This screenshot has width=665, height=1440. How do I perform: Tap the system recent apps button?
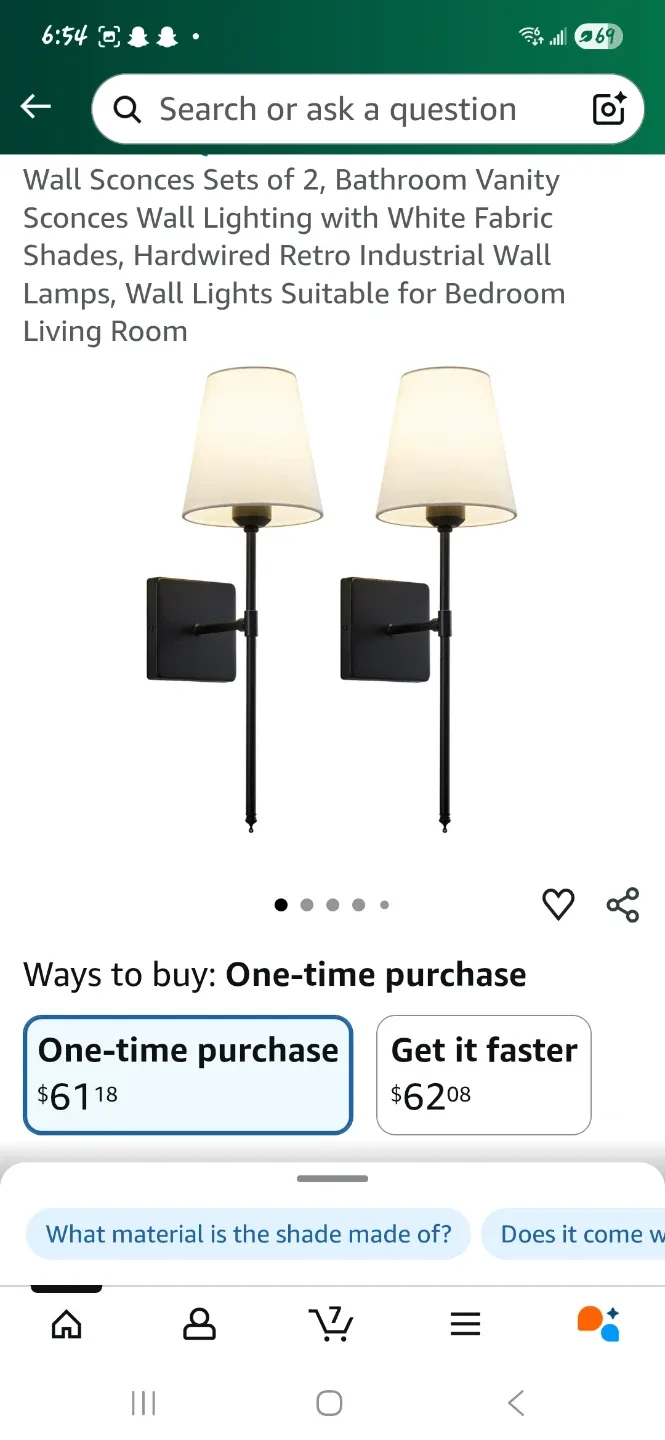click(144, 1403)
